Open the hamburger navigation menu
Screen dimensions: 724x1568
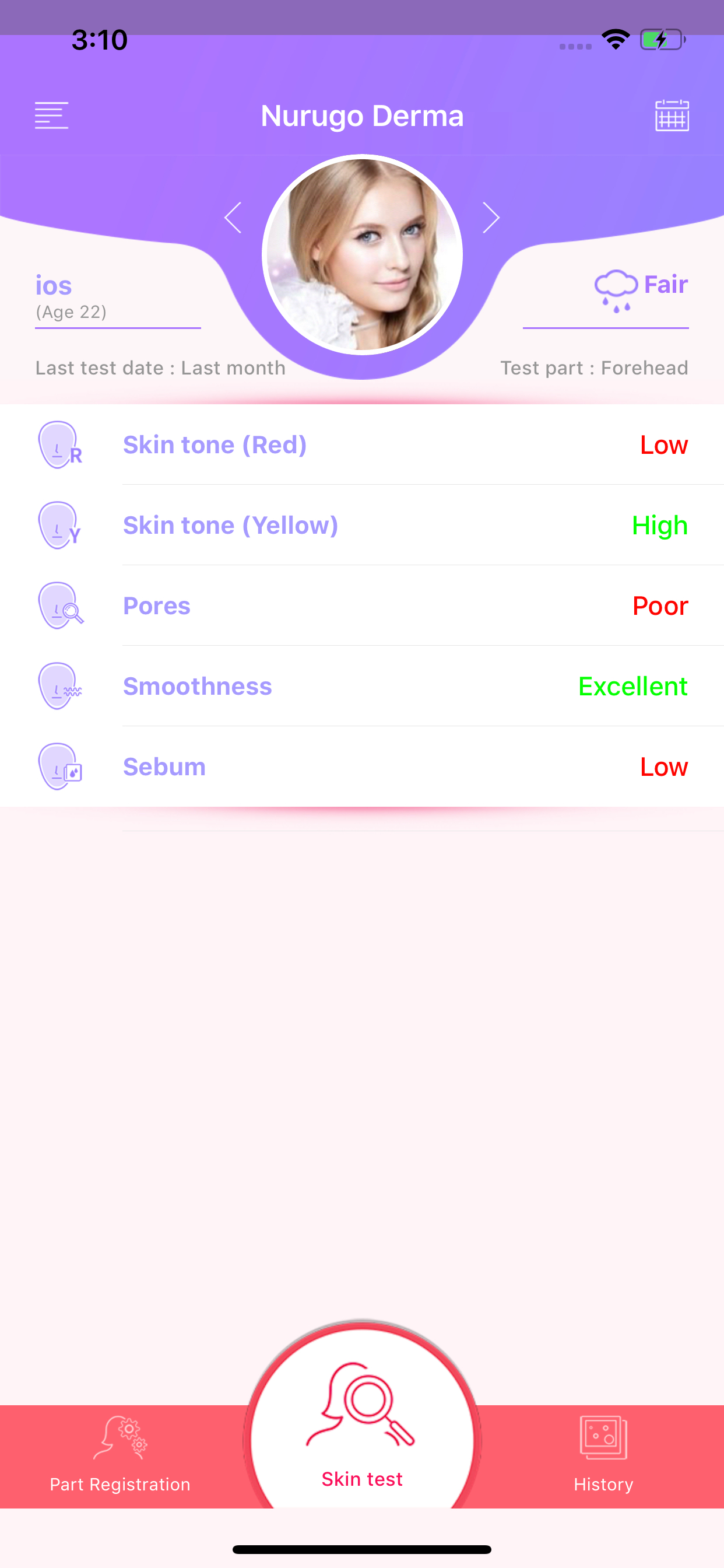(51, 114)
